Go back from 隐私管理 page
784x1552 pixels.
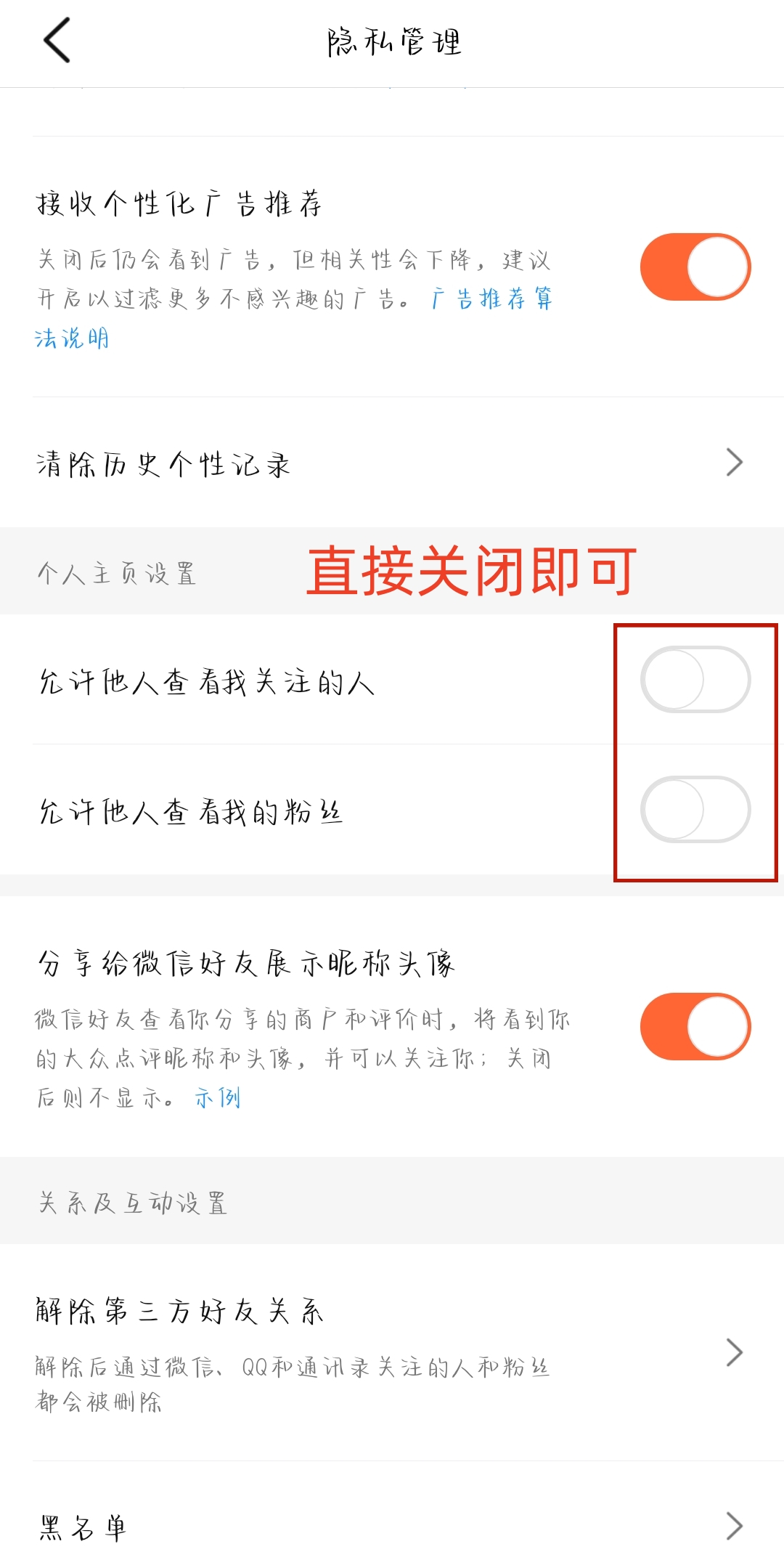coord(57,41)
